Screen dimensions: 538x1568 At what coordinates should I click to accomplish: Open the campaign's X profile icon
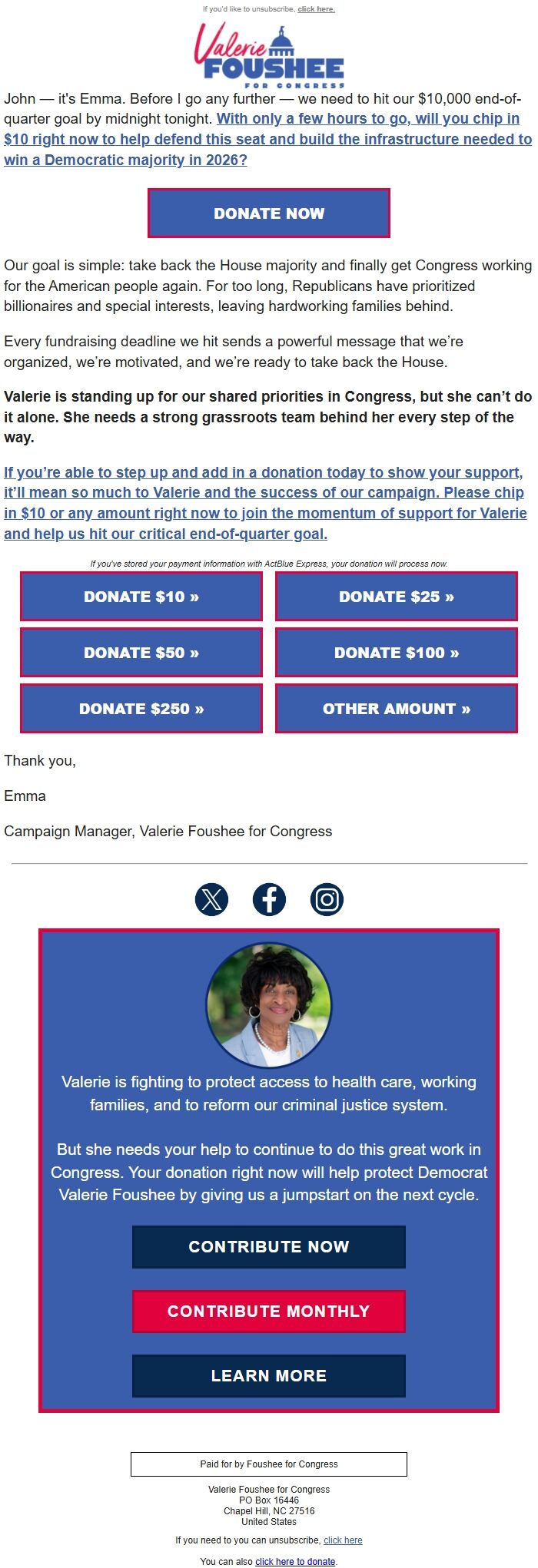coord(211,899)
